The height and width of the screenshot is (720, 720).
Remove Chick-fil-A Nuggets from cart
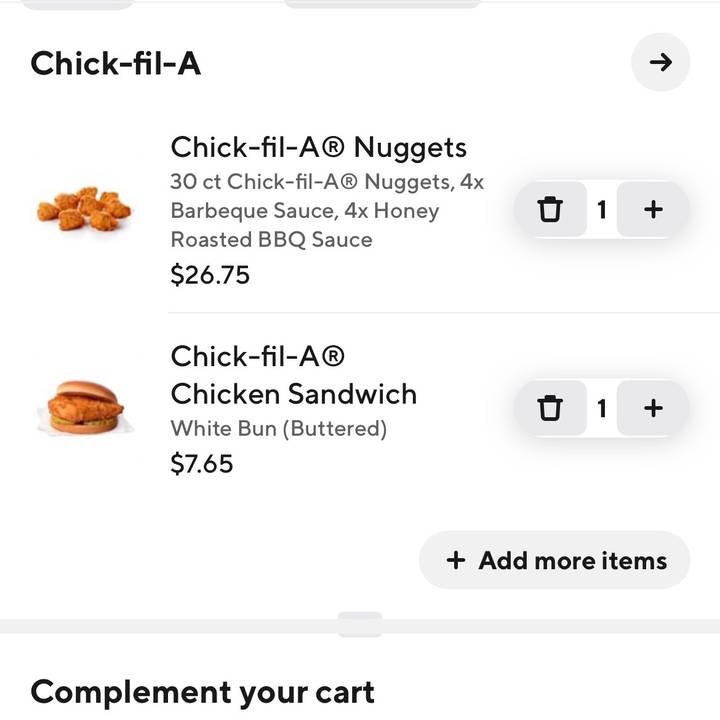click(x=550, y=210)
